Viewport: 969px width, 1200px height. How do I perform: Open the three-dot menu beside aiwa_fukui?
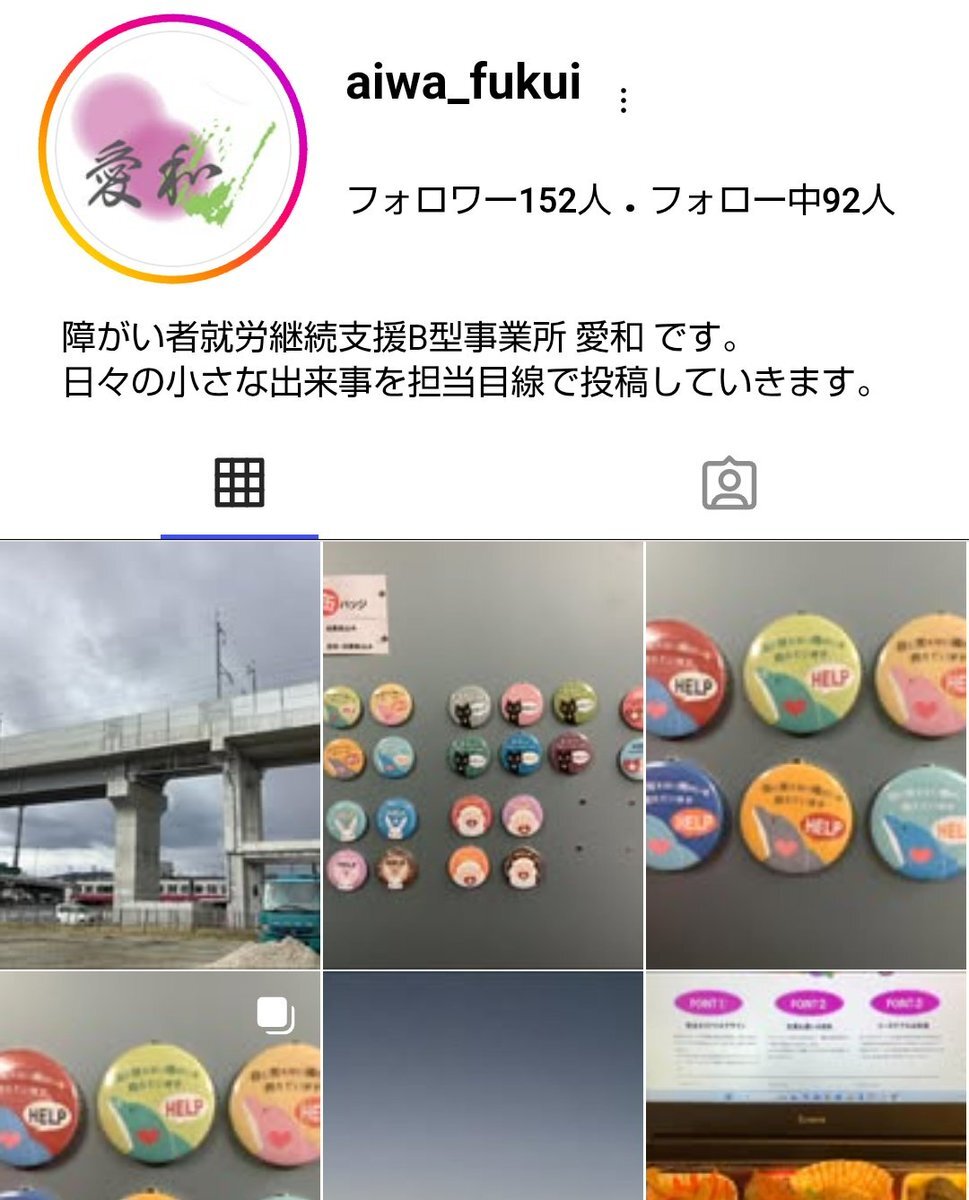click(x=623, y=100)
